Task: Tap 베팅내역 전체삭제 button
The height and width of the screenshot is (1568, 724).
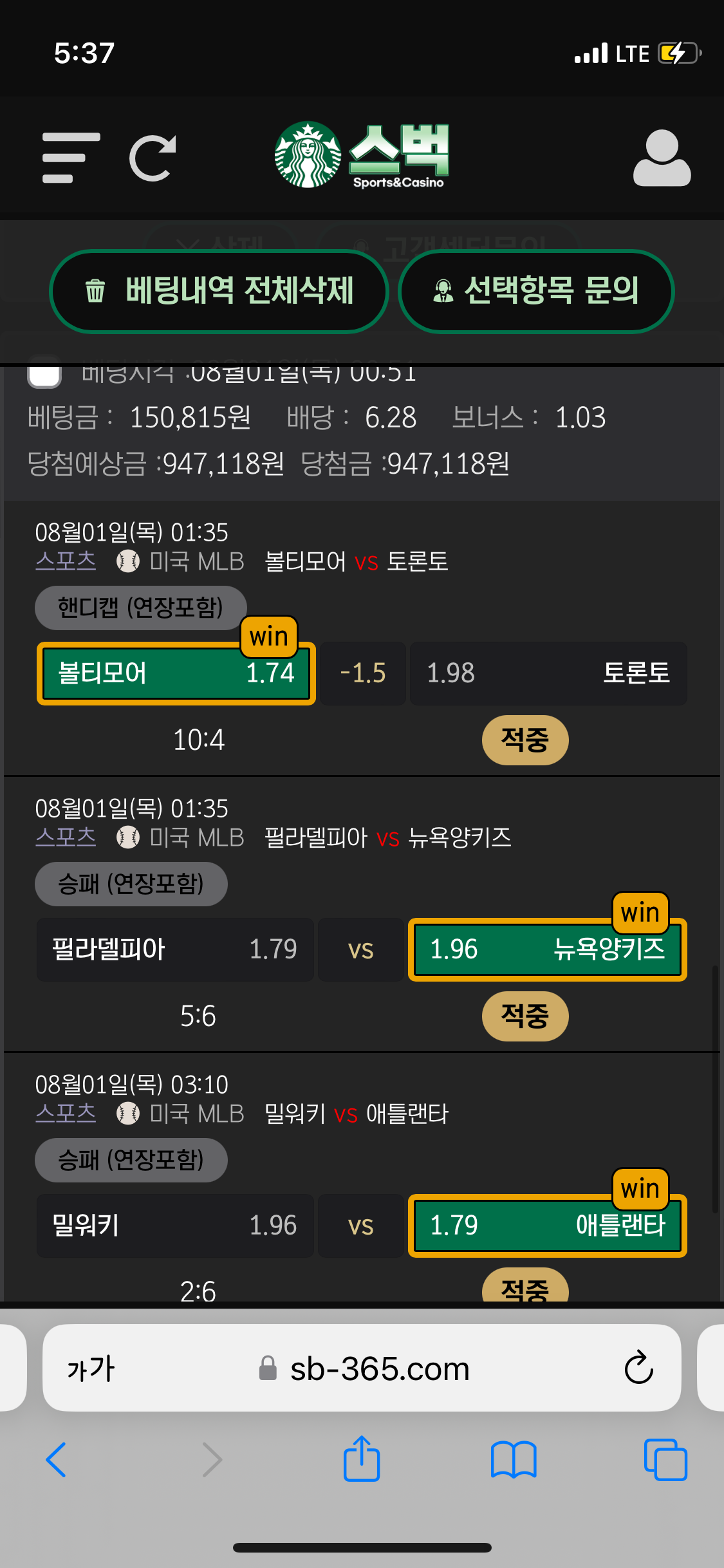Action: 219,291
